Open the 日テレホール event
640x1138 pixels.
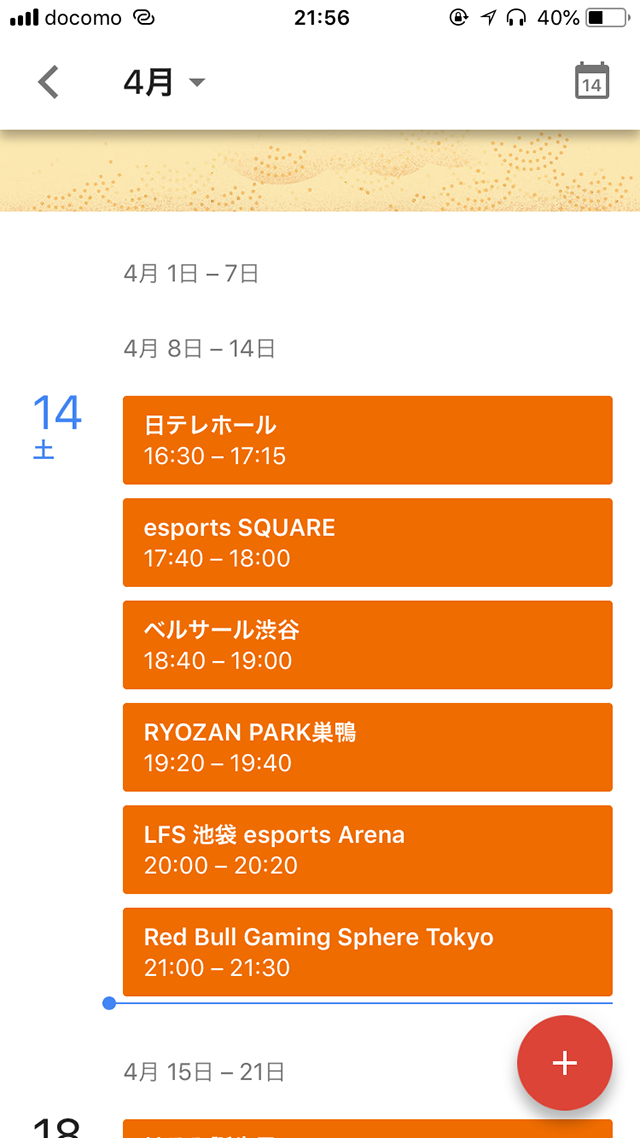click(x=368, y=440)
